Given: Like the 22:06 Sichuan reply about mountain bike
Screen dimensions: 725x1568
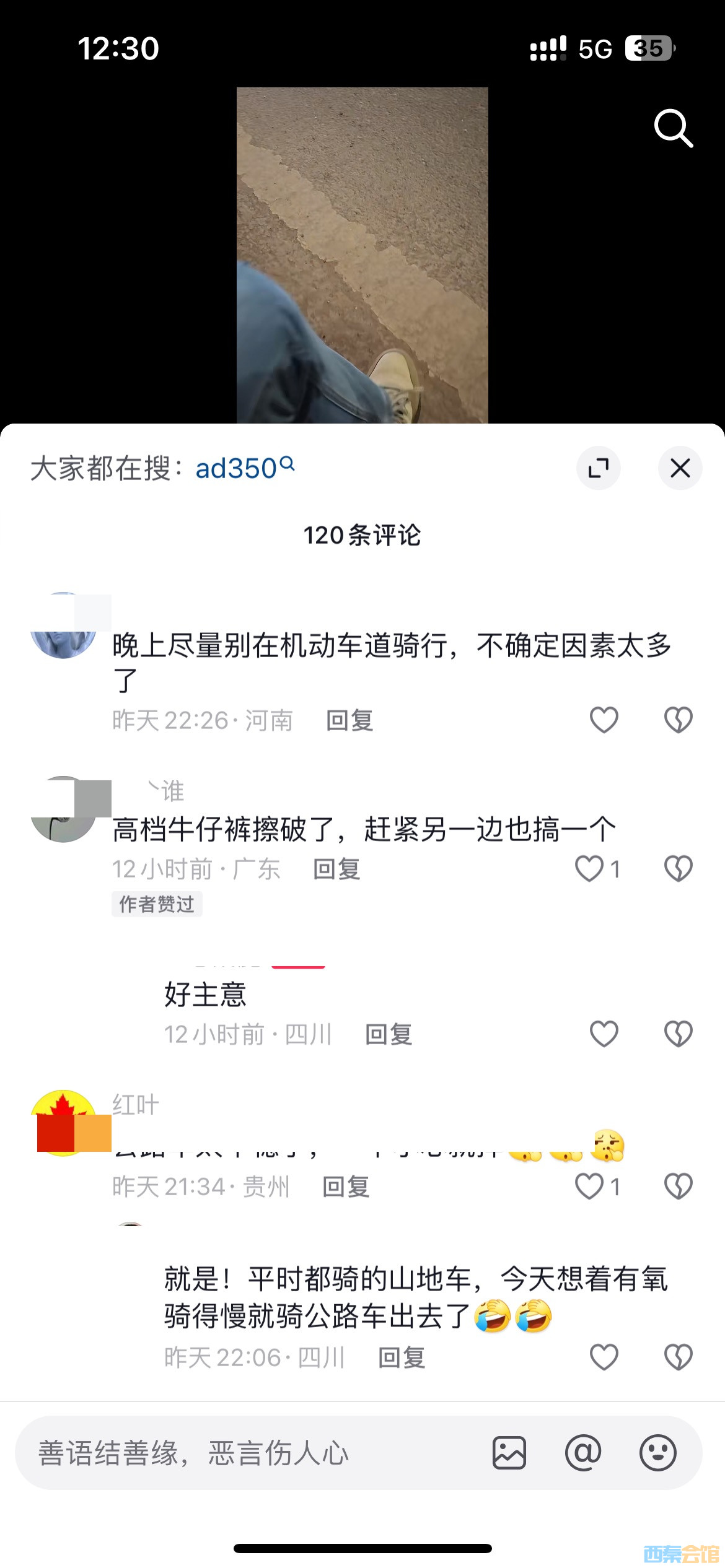Looking at the screenshot, I should 604,1357.
